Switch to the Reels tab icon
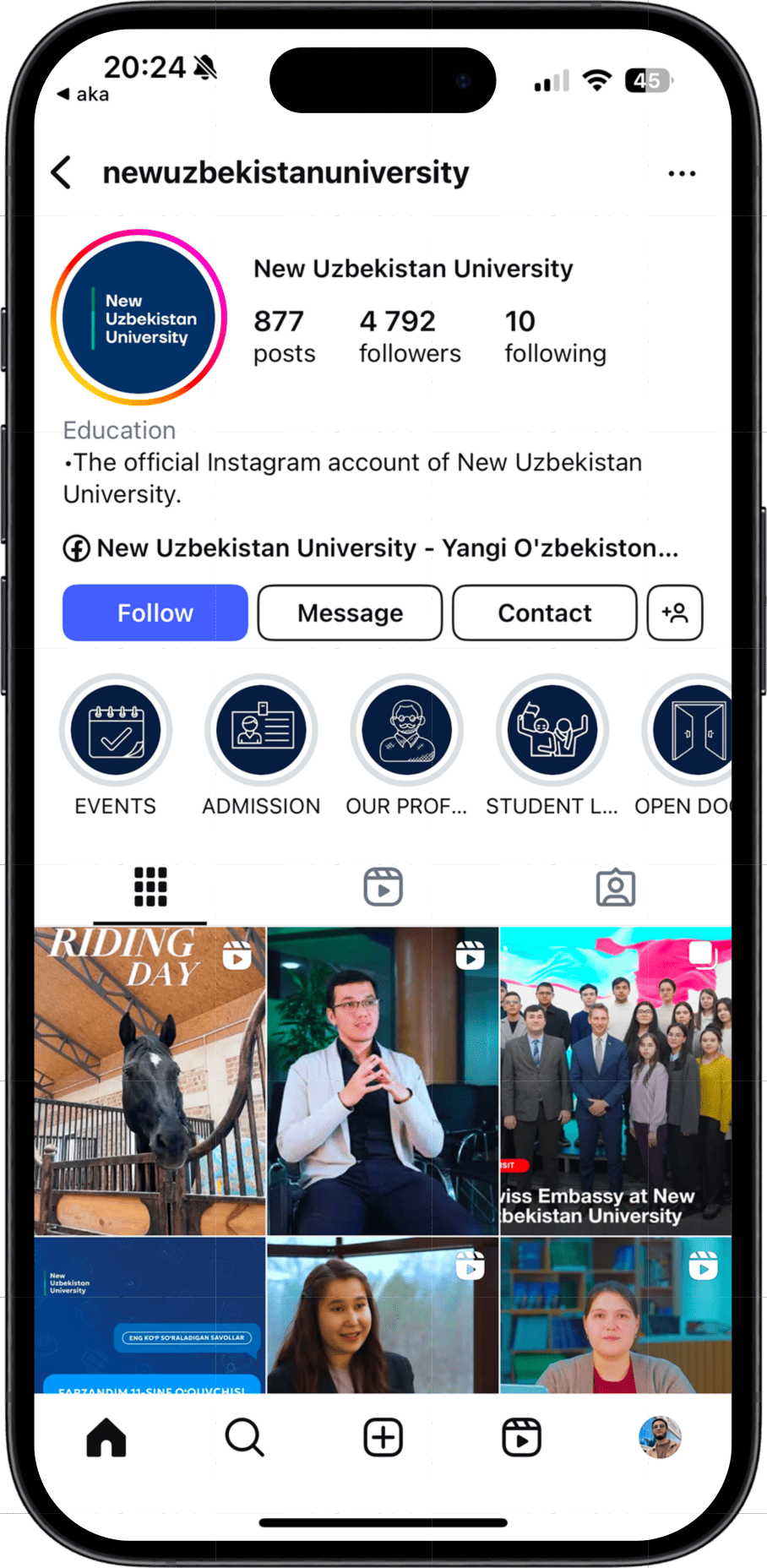767x1568 pixels. [383, 886]
